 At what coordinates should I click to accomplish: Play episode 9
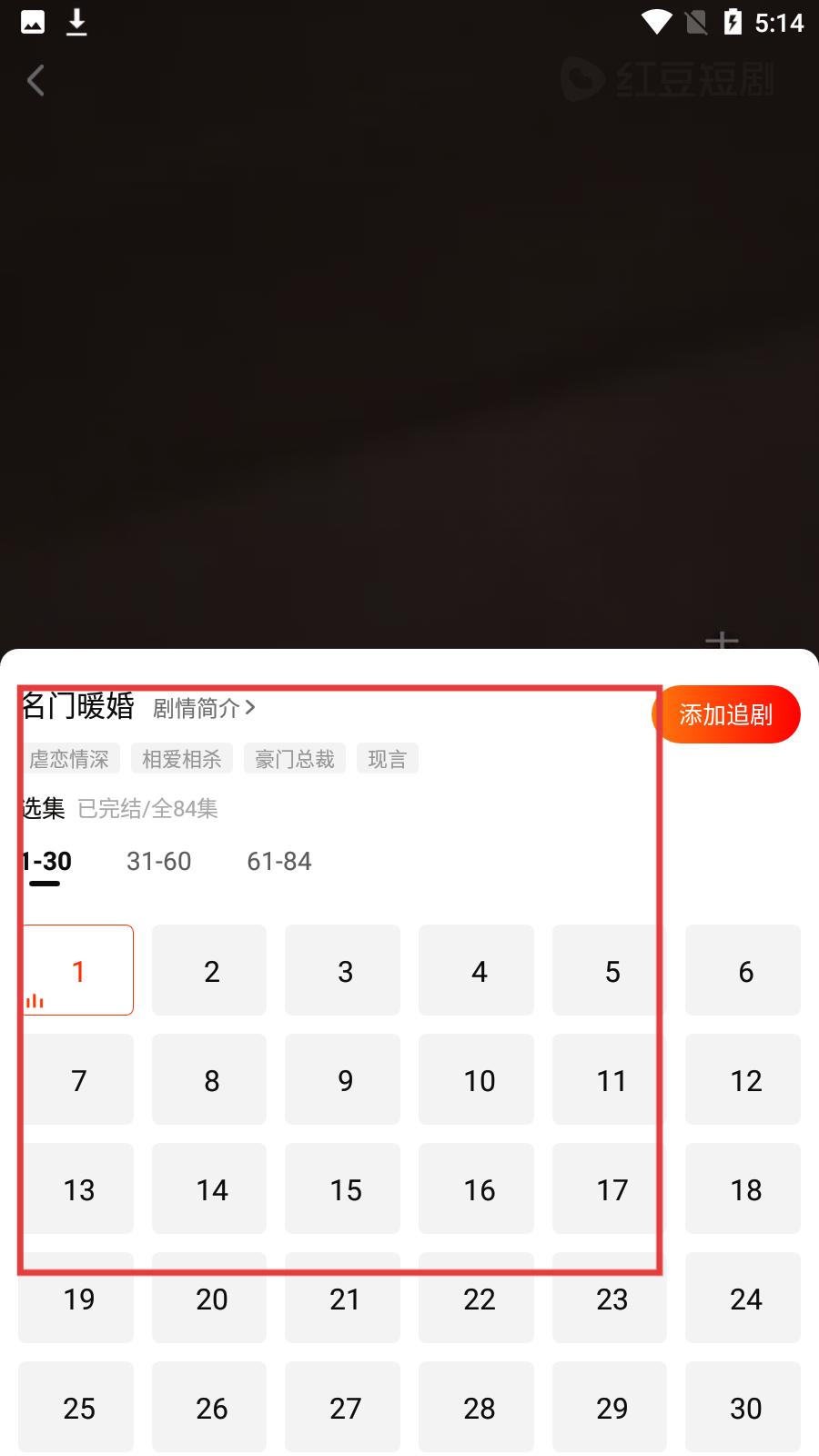[343, 1079]
